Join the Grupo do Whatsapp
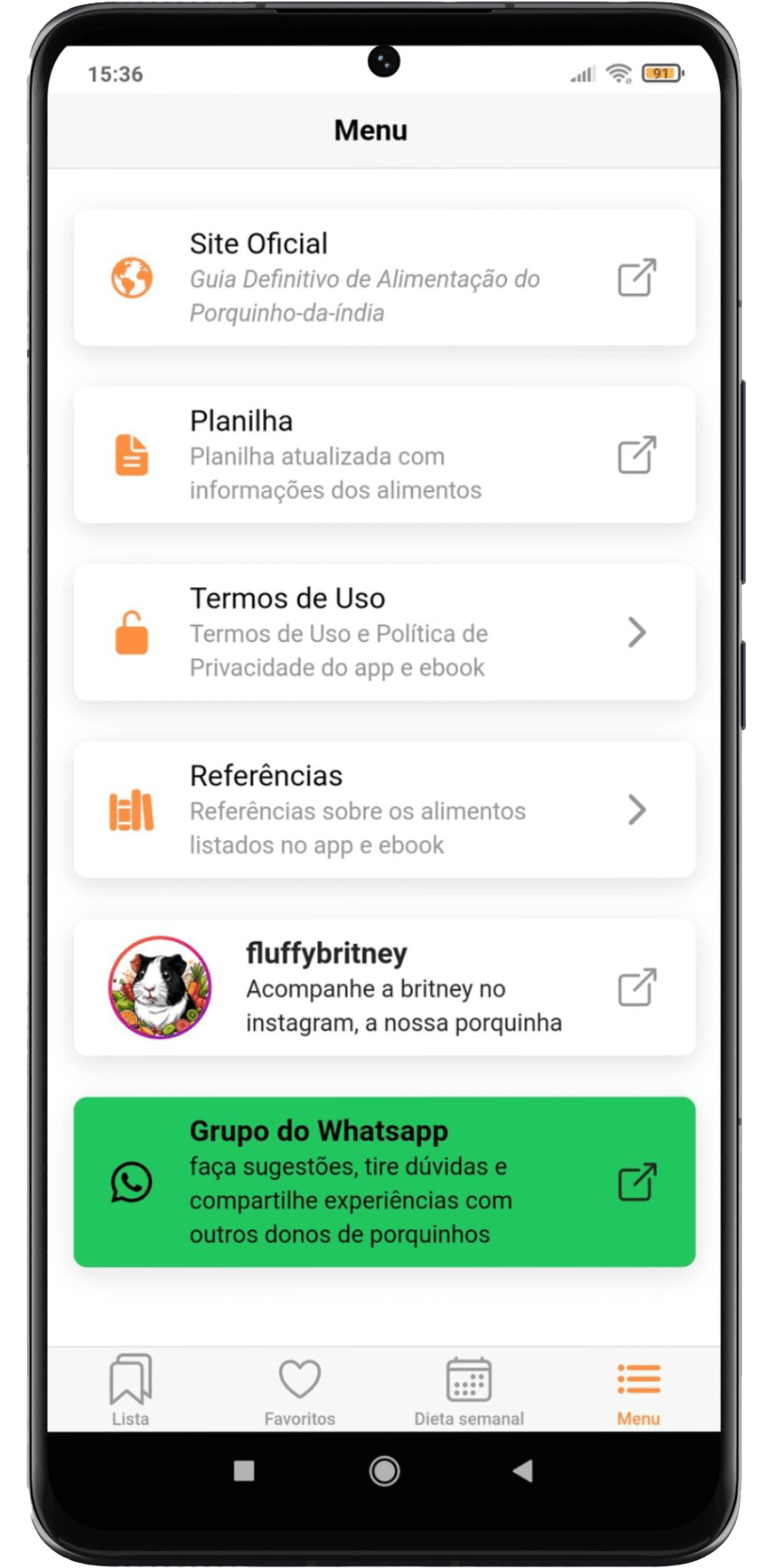773x1568 pixels. [x=384, y=1181]
